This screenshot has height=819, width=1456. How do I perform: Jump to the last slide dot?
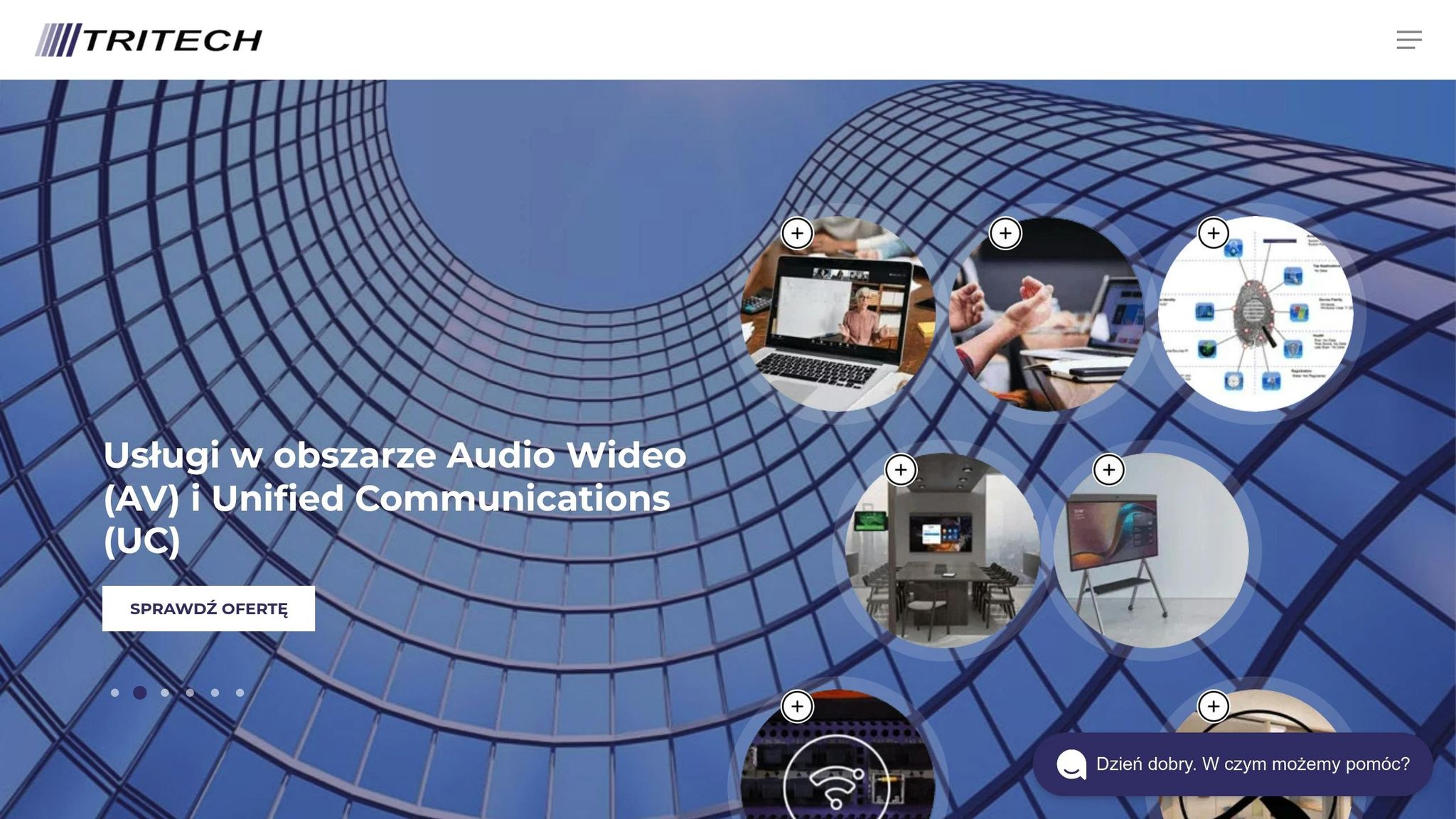click(x=240, y=692)
